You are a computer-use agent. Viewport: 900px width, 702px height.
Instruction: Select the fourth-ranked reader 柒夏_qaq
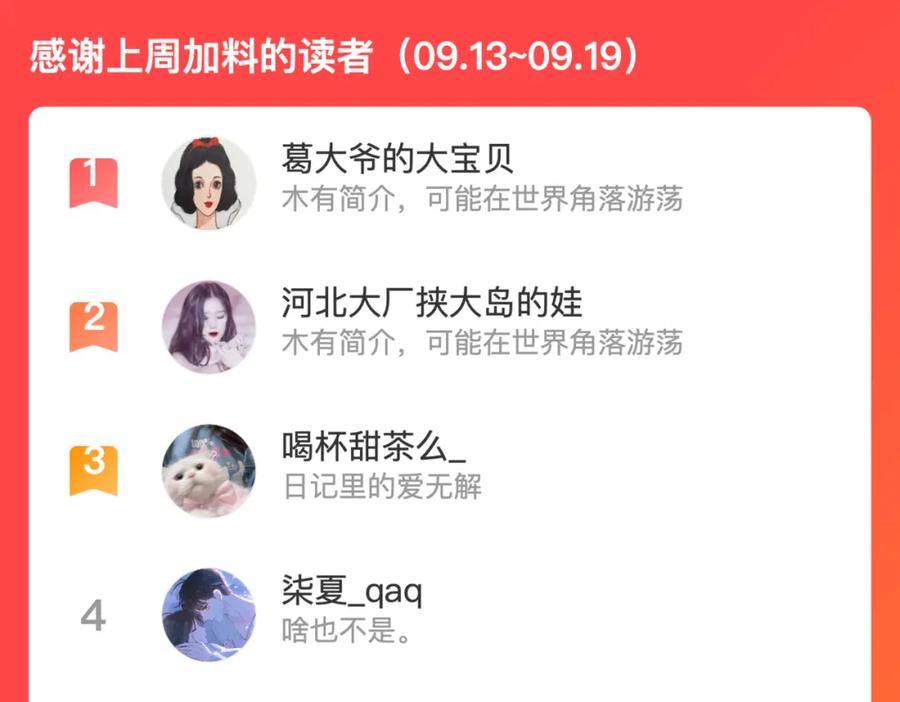449,614
